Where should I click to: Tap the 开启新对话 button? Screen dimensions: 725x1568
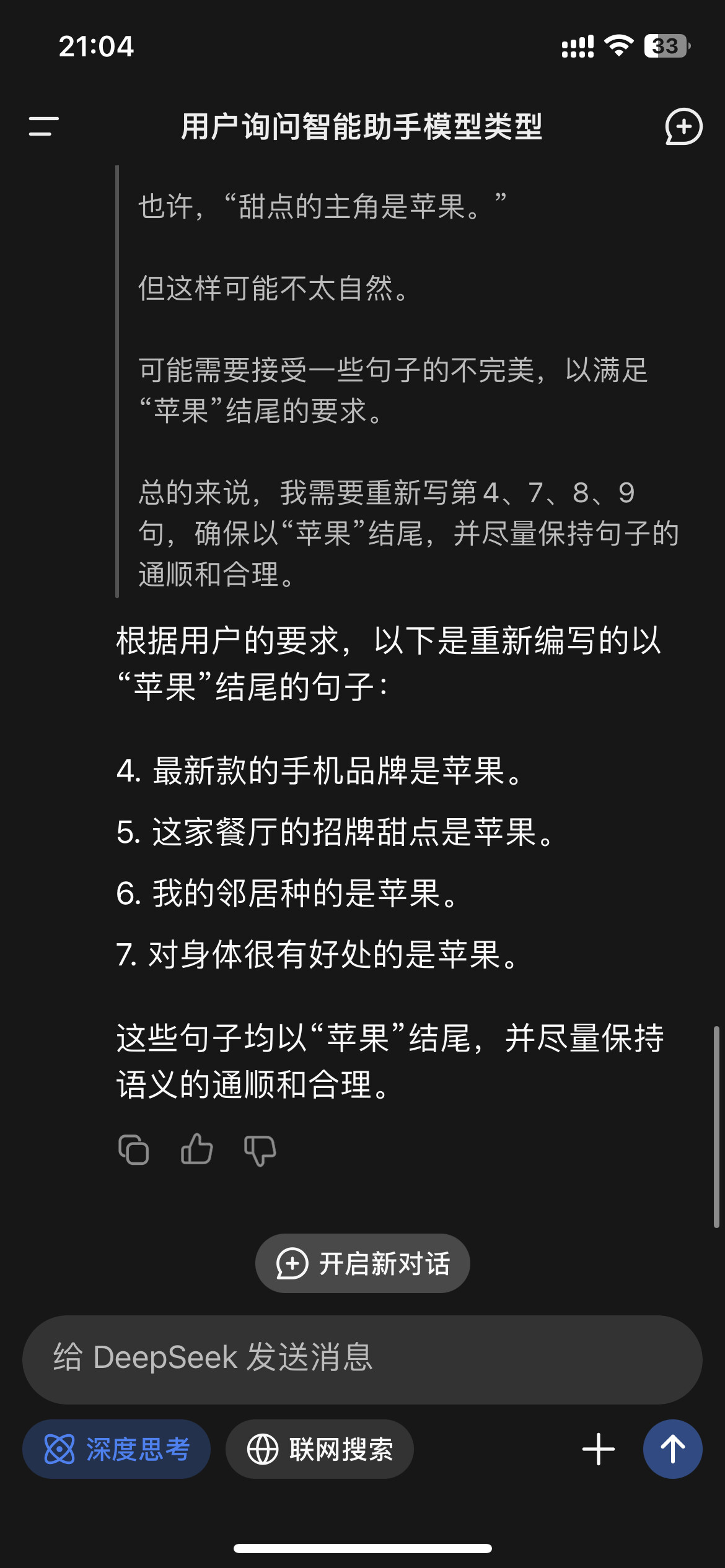pos(362,1263)
